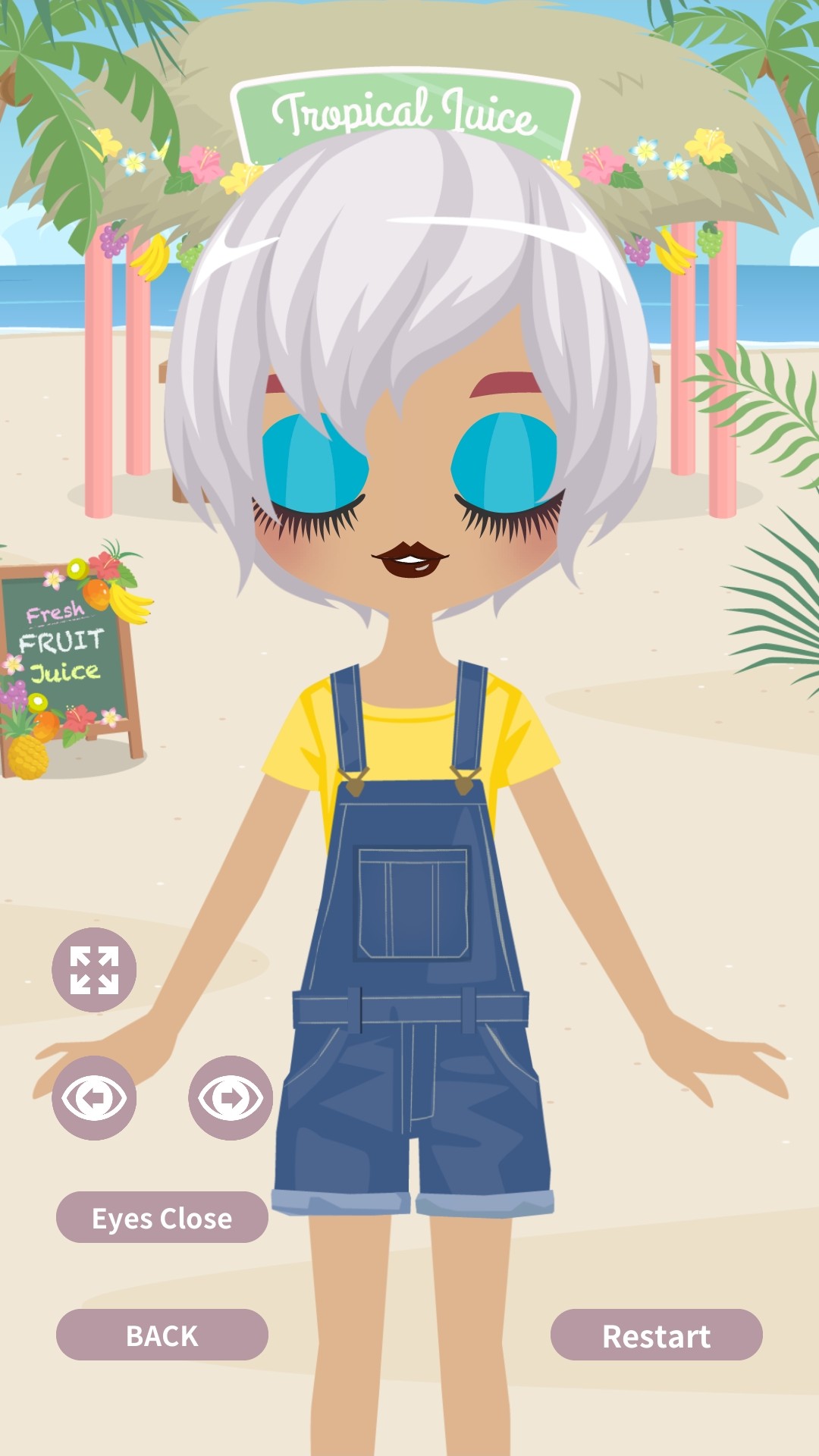Go back with the BACK button

[x=162, y=1335]
